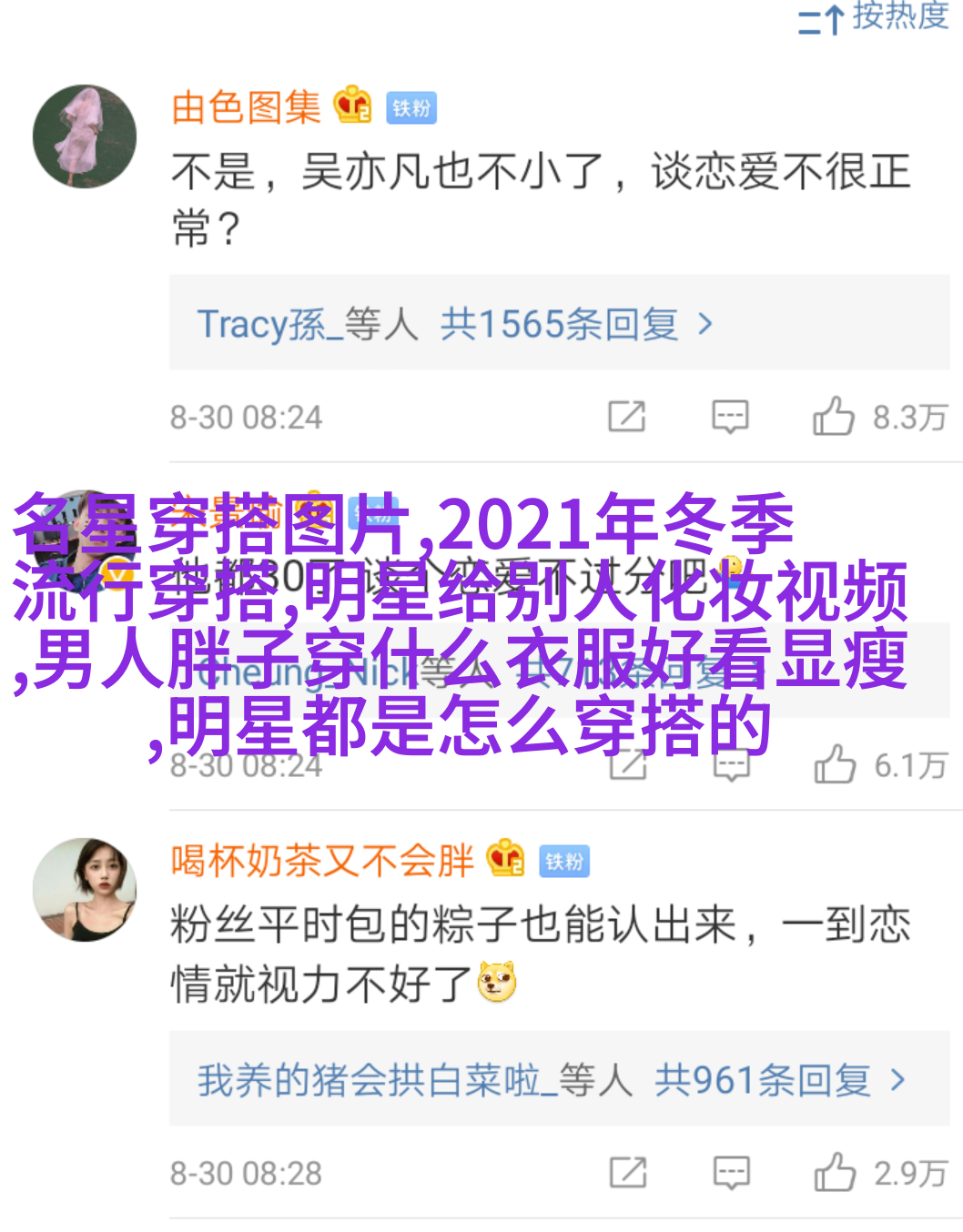Like the comment with 6.1万 likes

pos(835,765)
